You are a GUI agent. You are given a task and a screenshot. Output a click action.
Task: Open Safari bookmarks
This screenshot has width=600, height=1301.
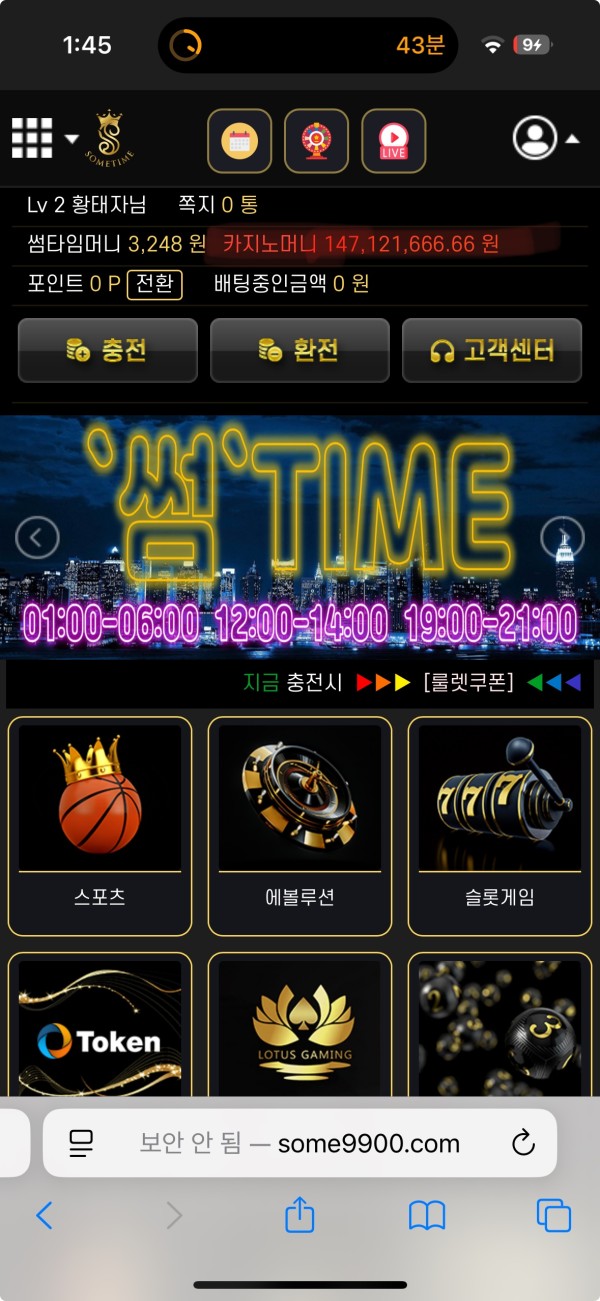[427, 1216]
